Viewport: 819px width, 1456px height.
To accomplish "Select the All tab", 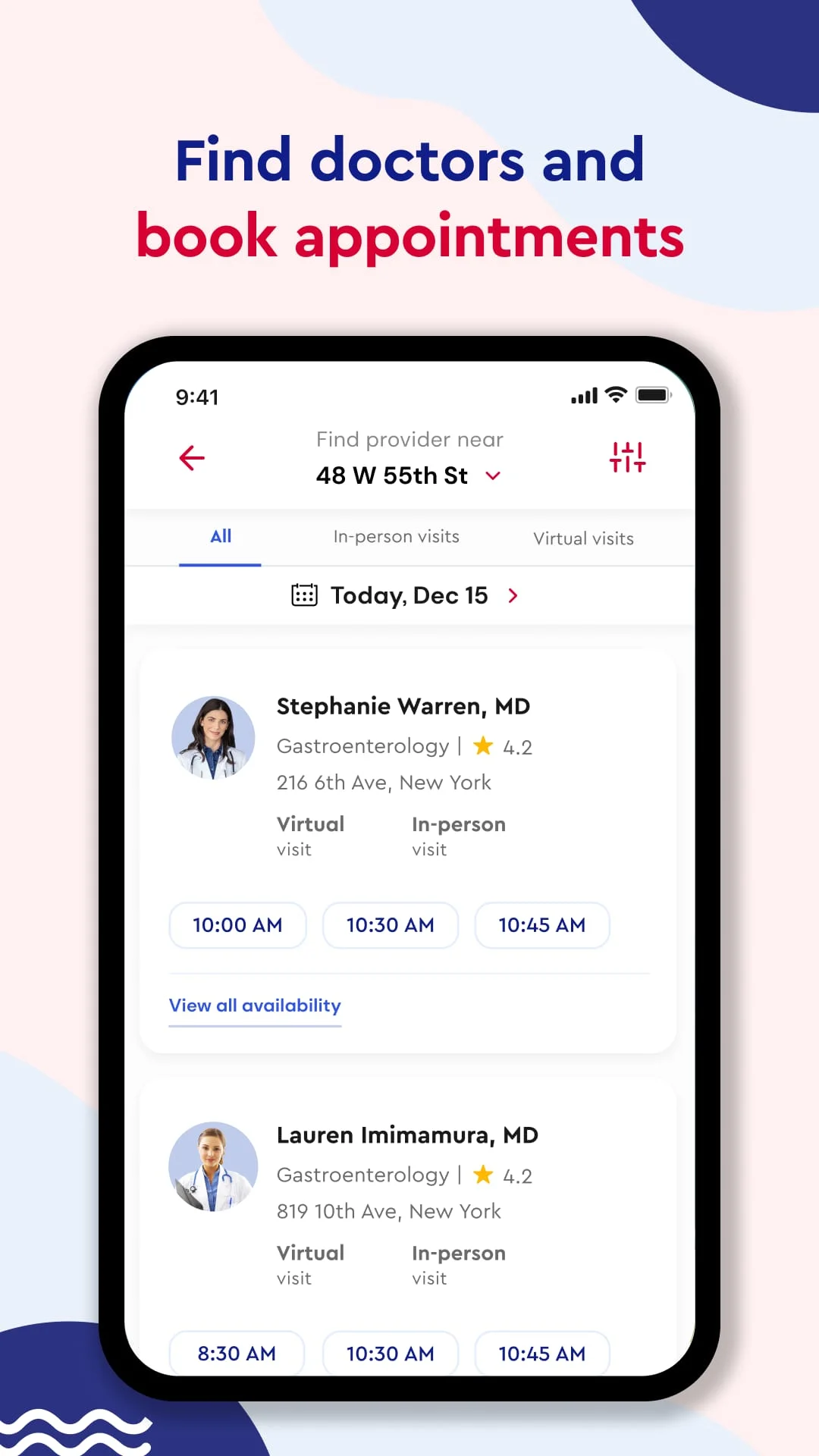I will [220, 537].
